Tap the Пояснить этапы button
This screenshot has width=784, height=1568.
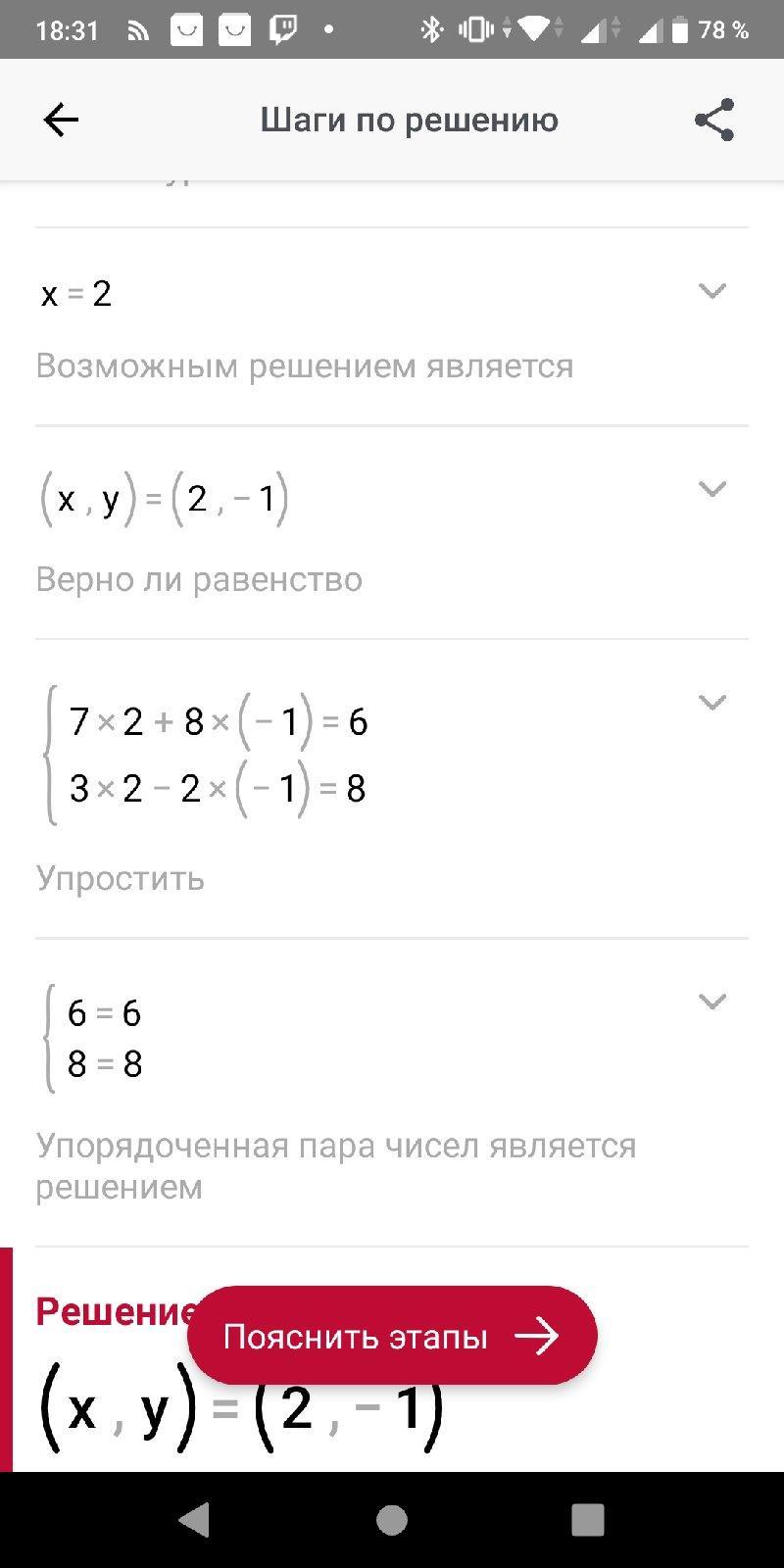click(x=392, y=1336)
